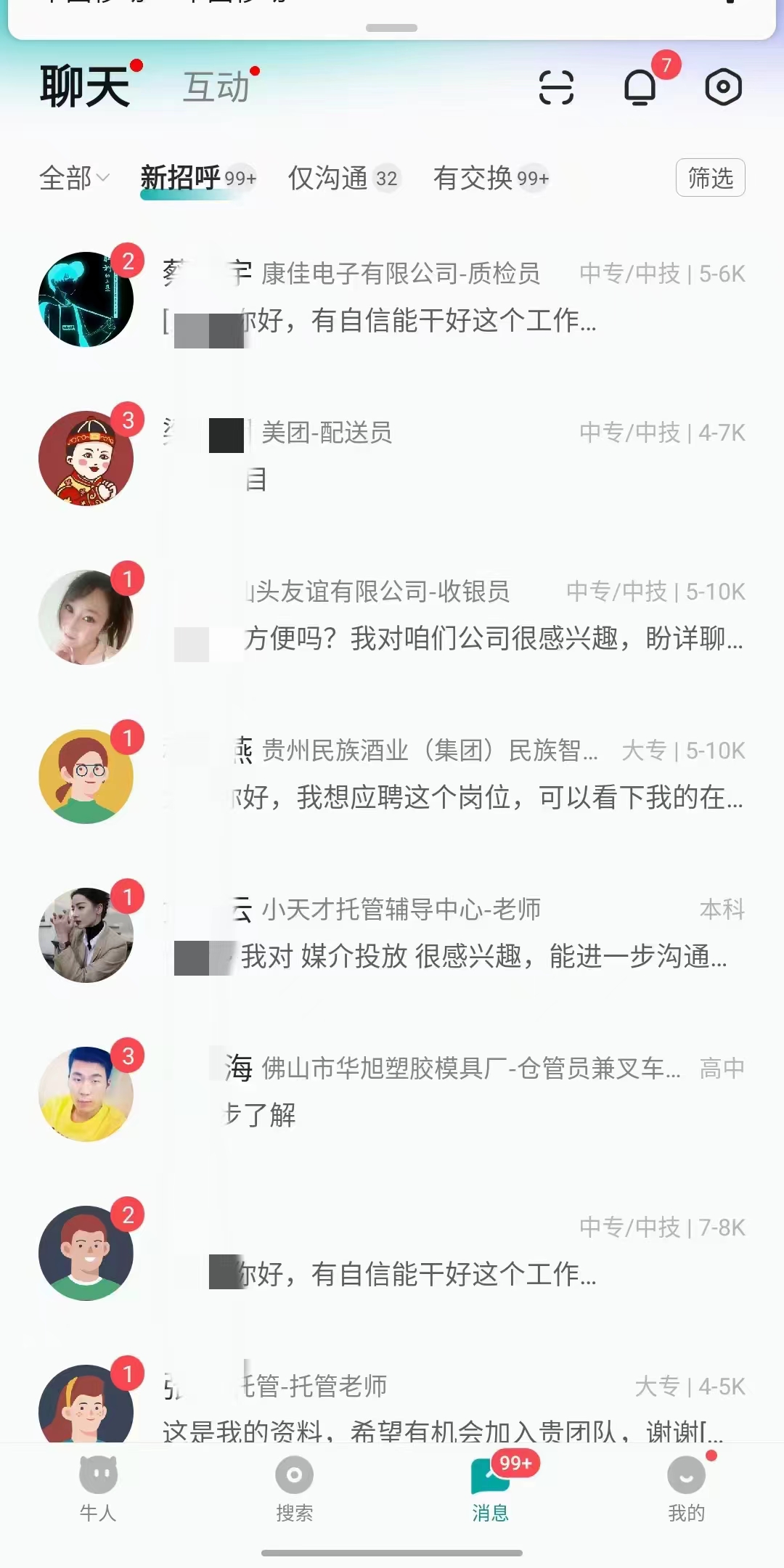Viewport: 784px width, 1568px height.
Task: Open notifications via the bell icon
Action: tap(640, 87)
